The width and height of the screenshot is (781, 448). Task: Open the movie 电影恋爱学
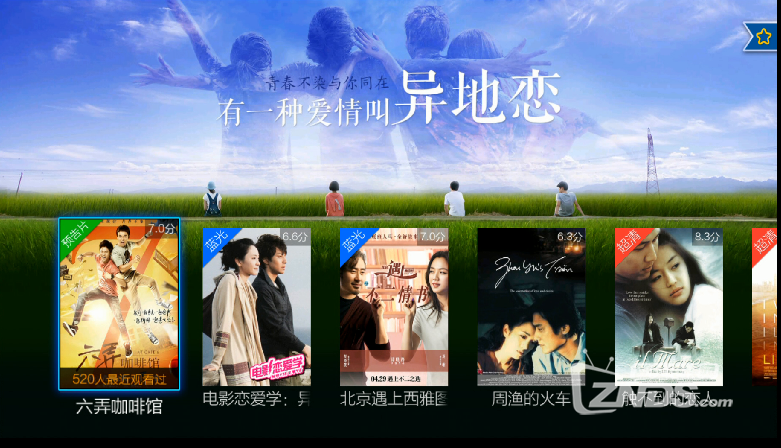pyautogui.click(x=256, y=307)
